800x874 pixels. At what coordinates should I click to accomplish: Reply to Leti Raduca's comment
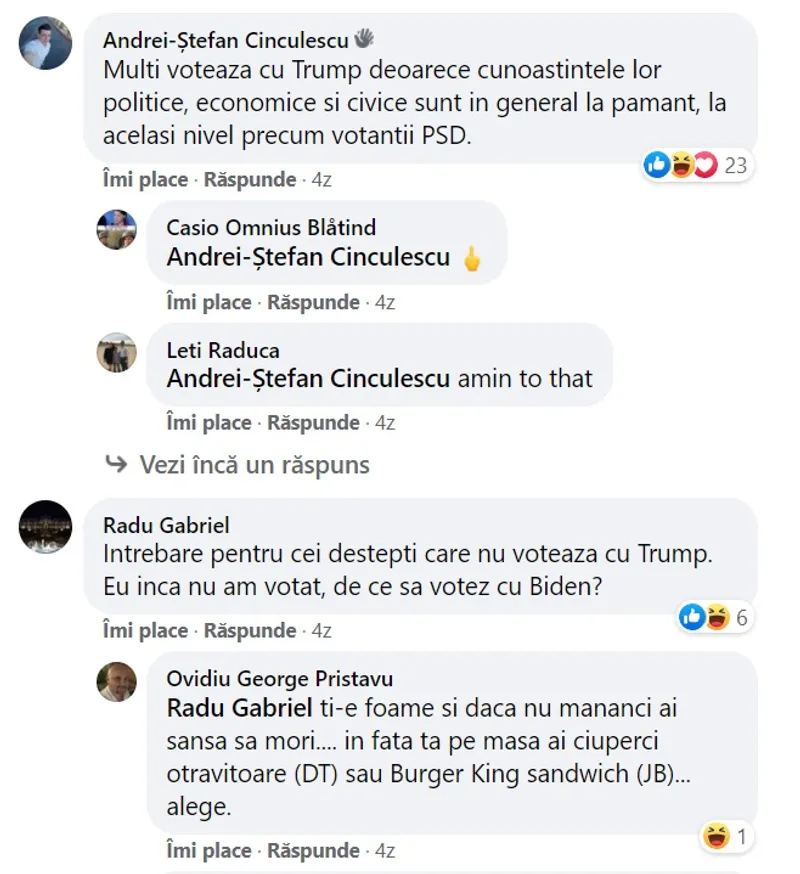[x=313, y=423]
